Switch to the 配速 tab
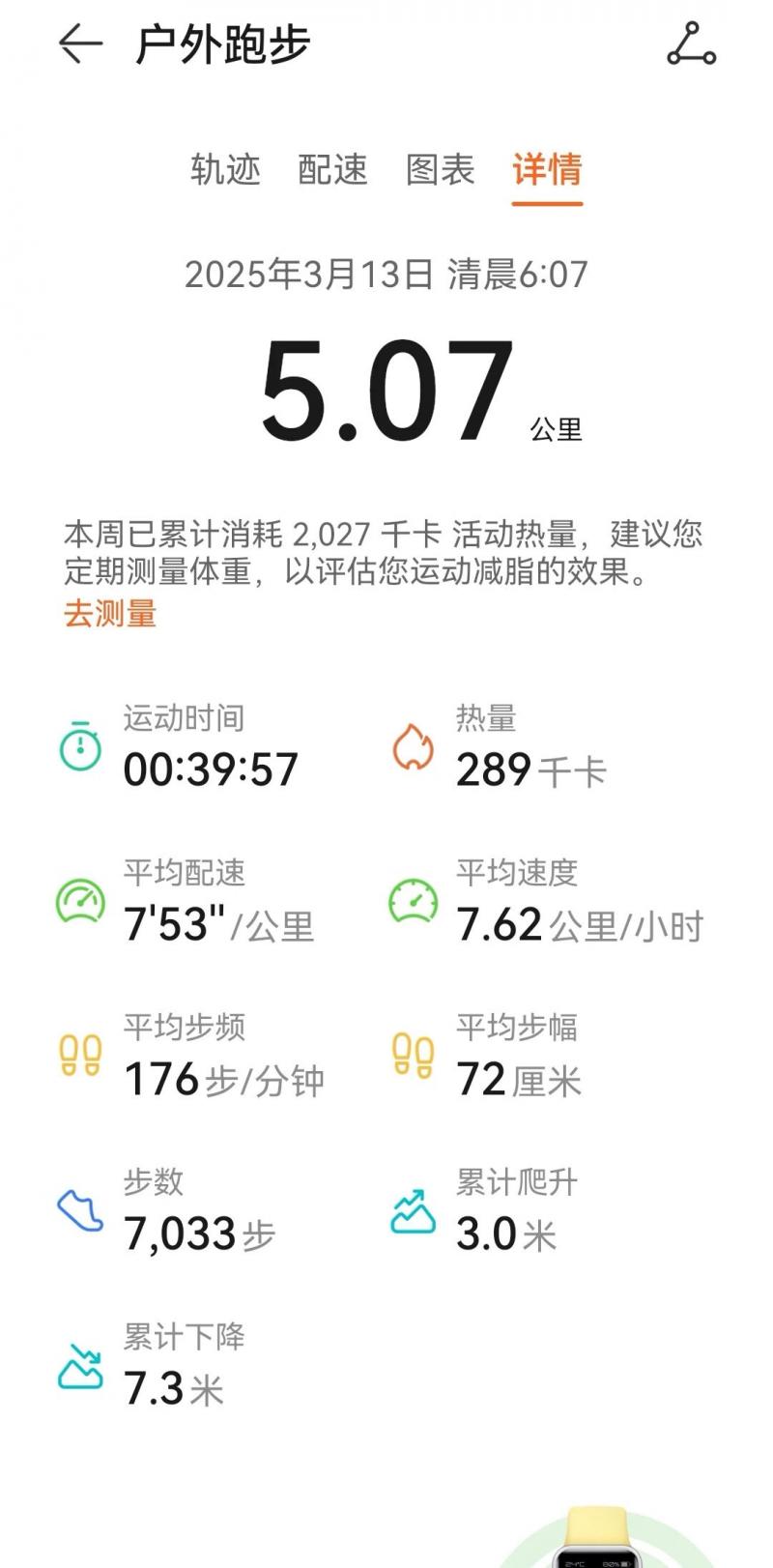Image resolution: width=773 pixels, height=1568 pixels. pyautogui.click(x=333, y=169)
